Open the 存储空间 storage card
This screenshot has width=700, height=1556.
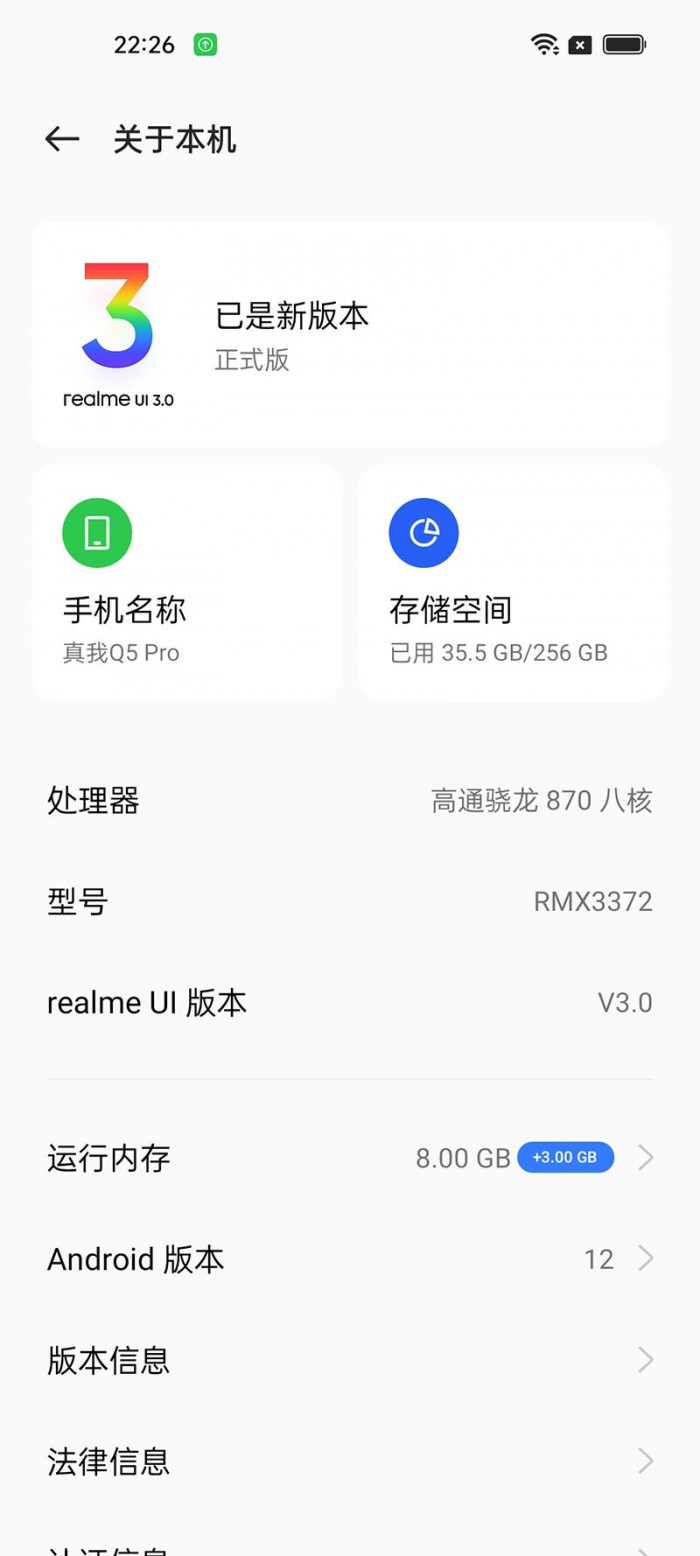pos(513,582)
